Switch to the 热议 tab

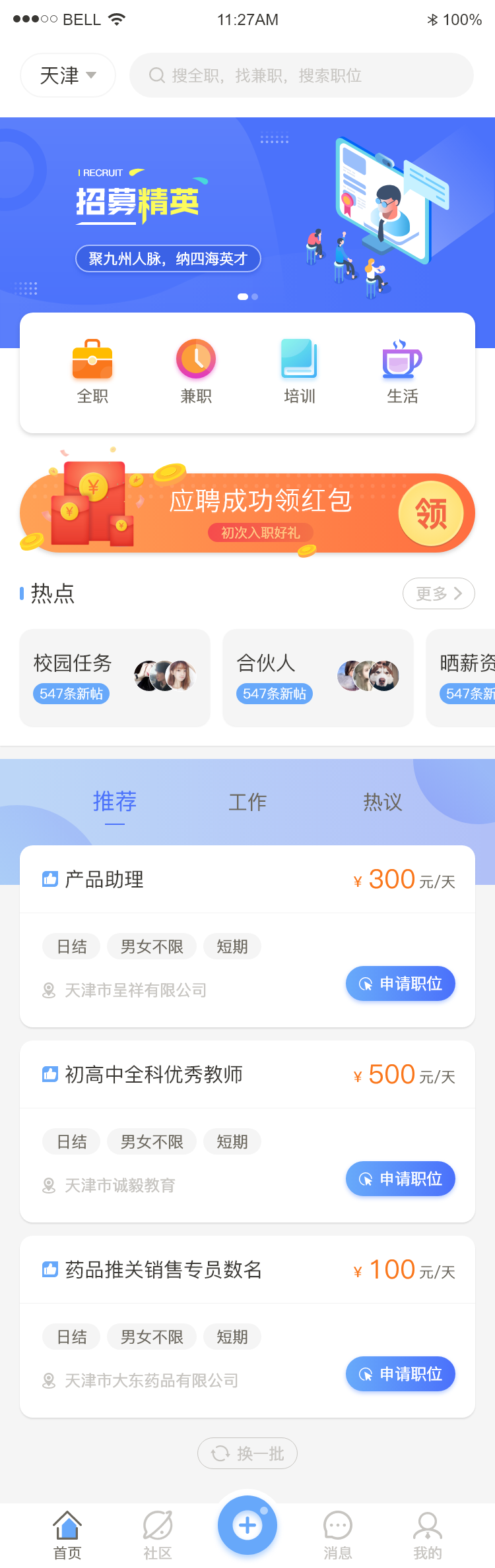(x=382, y=802)
